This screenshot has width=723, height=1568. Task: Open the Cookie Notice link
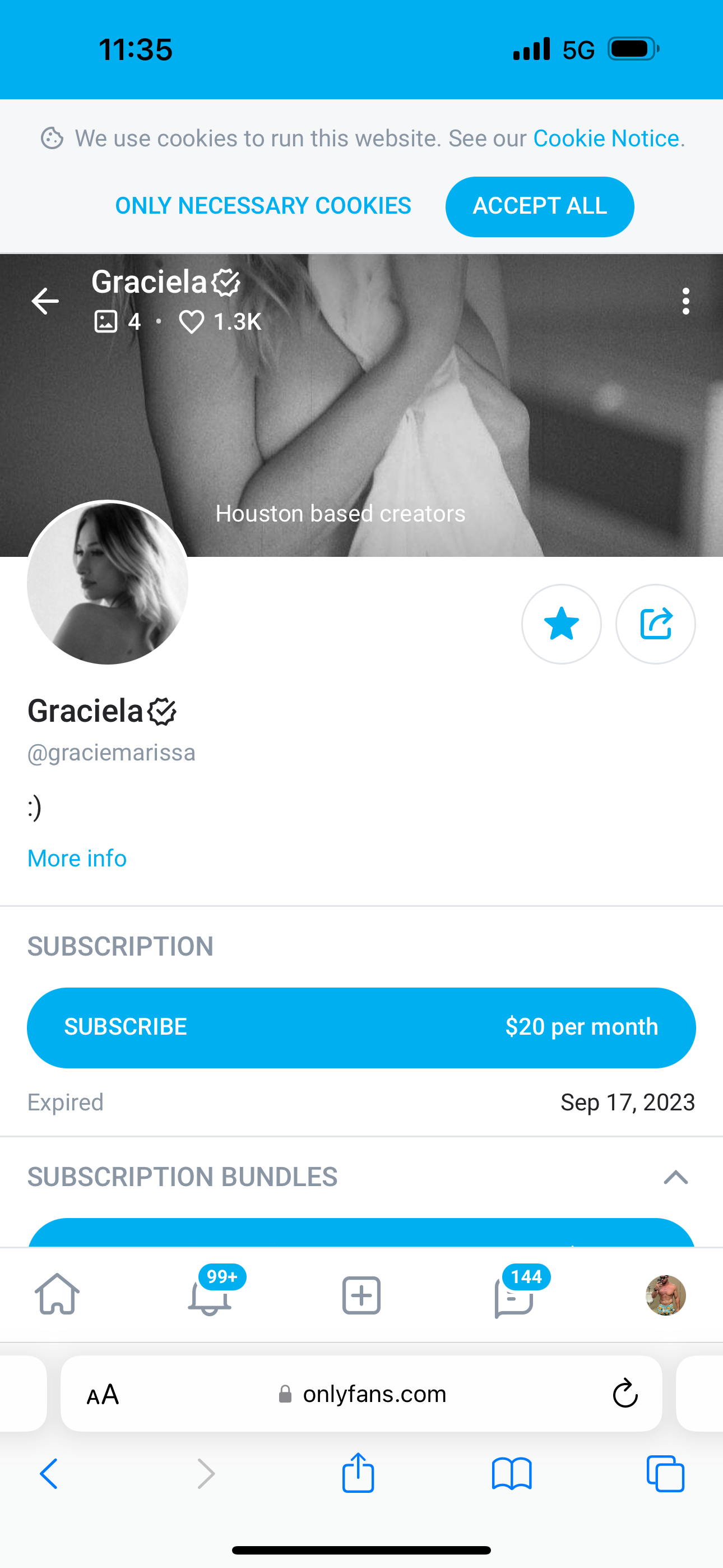click(606, 139)
